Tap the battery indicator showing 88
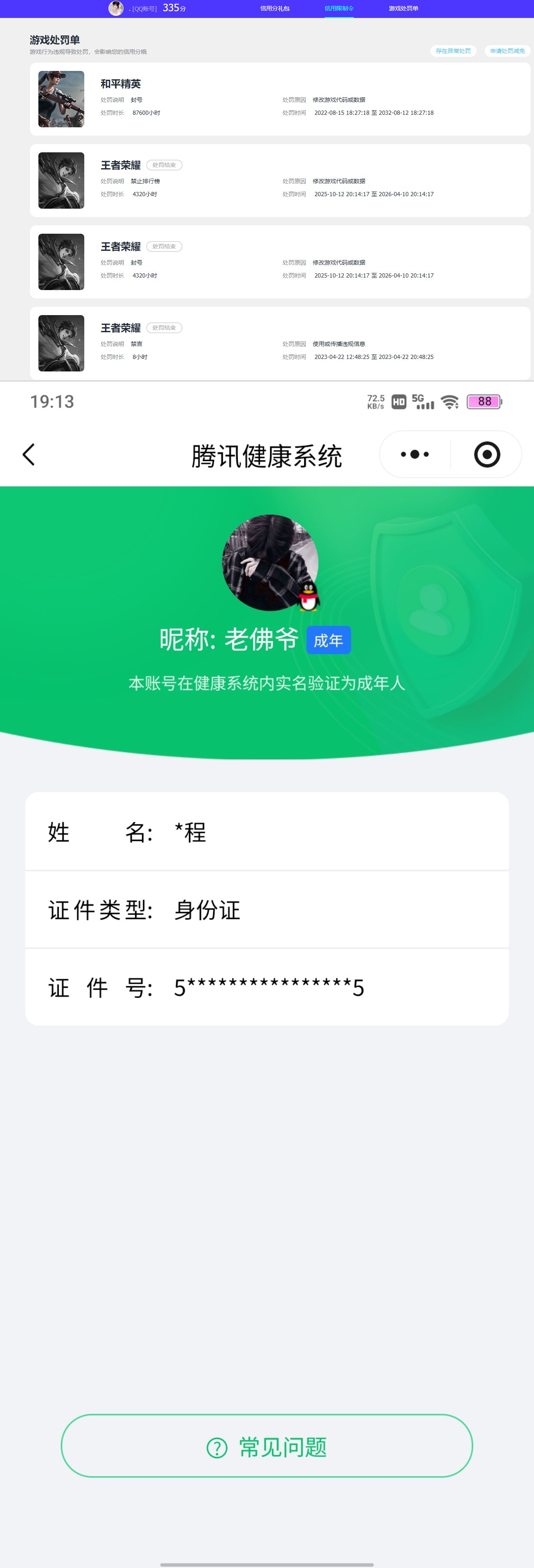The width and height of the screenshot is (534, 1568). (x=484, y=401)
